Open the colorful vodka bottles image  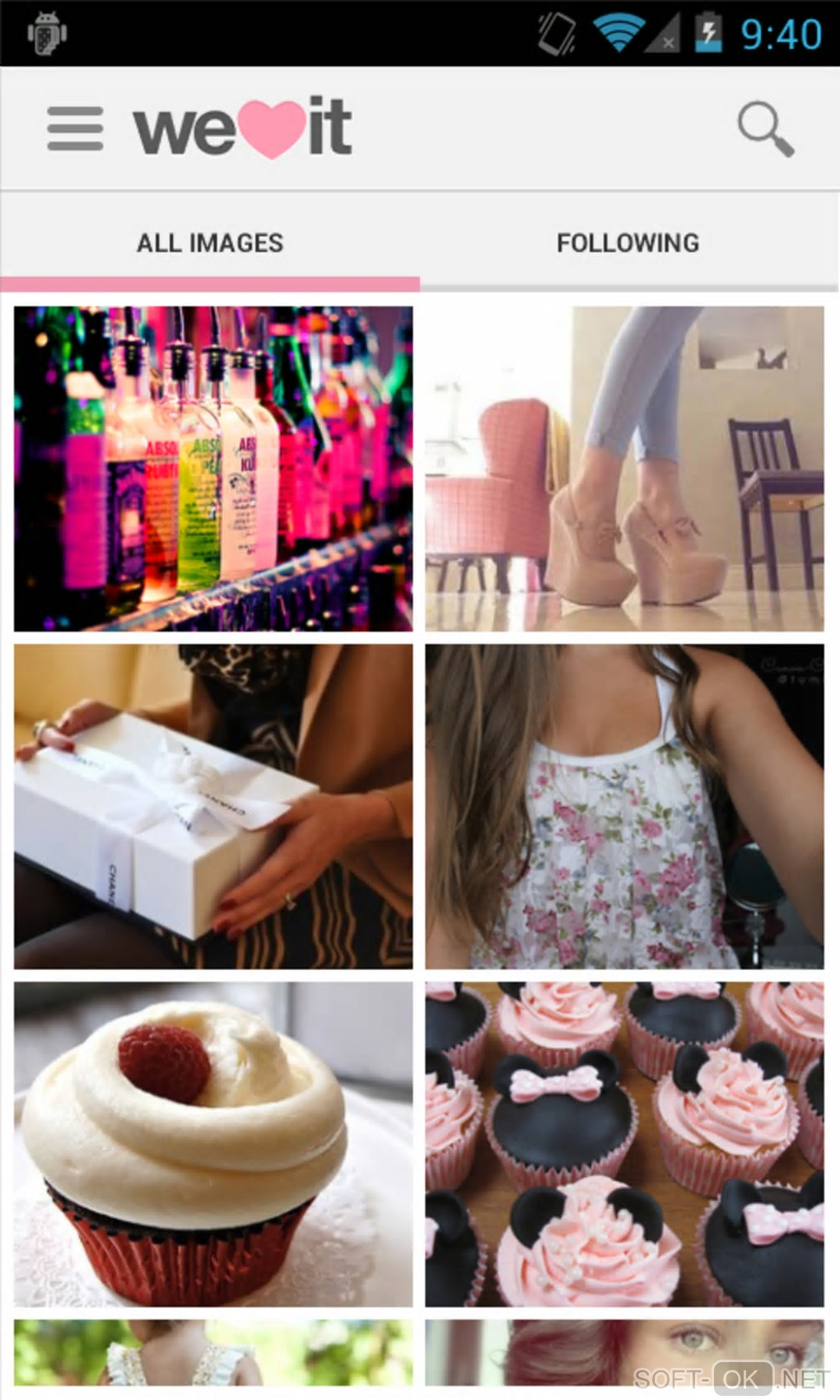[213, 469]
